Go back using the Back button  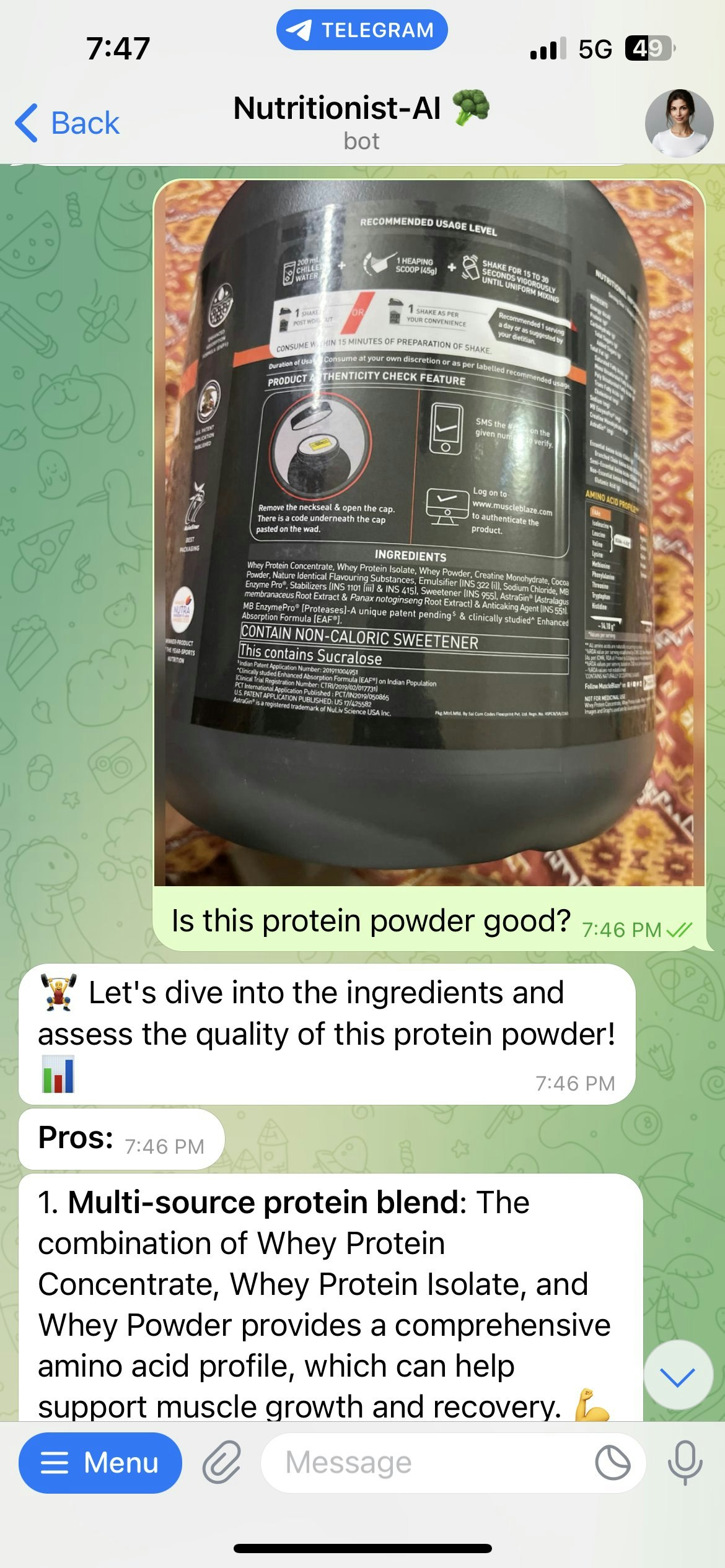click(x=67, y=123)
